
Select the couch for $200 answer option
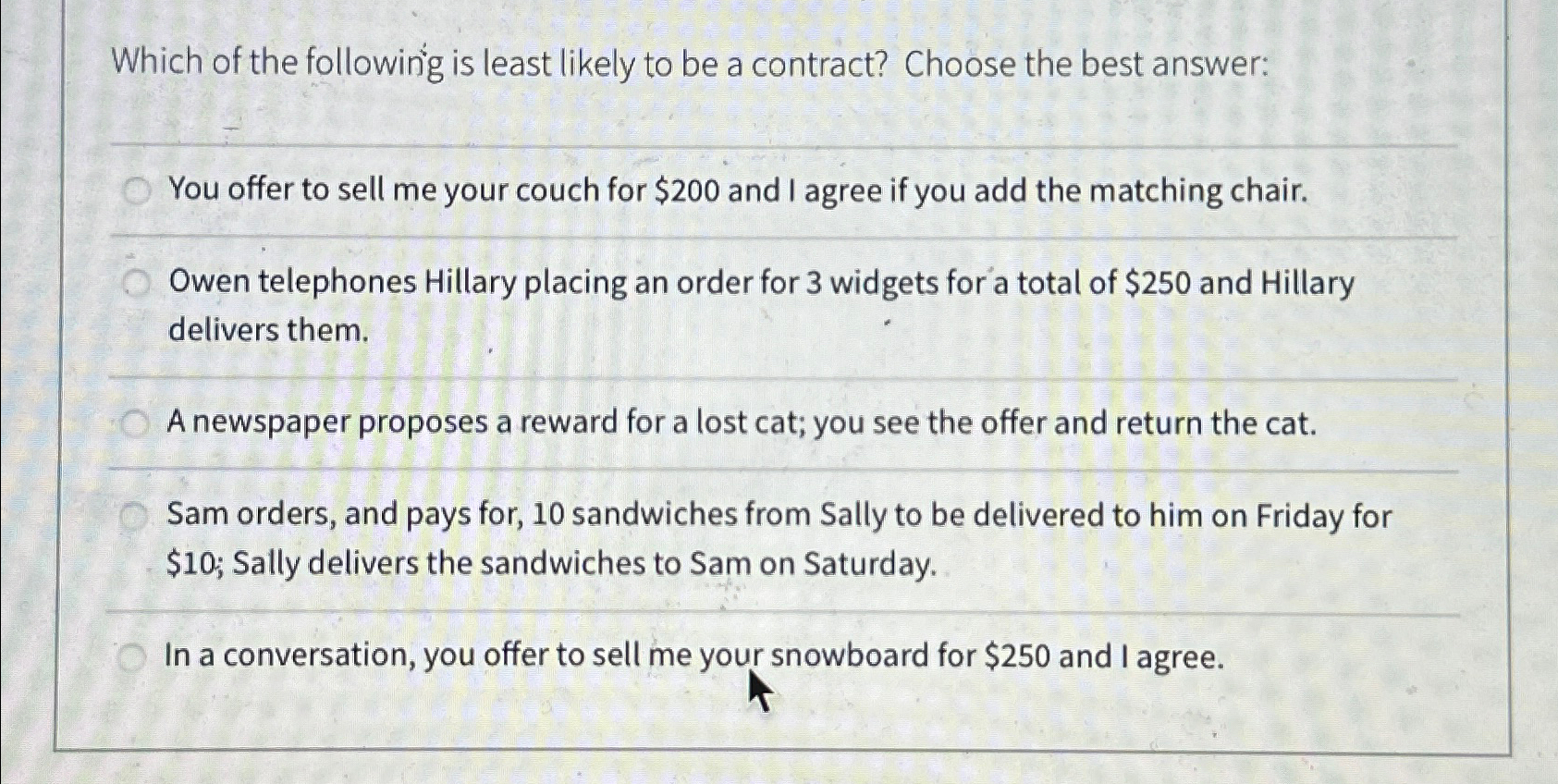[x=138, y=192]
